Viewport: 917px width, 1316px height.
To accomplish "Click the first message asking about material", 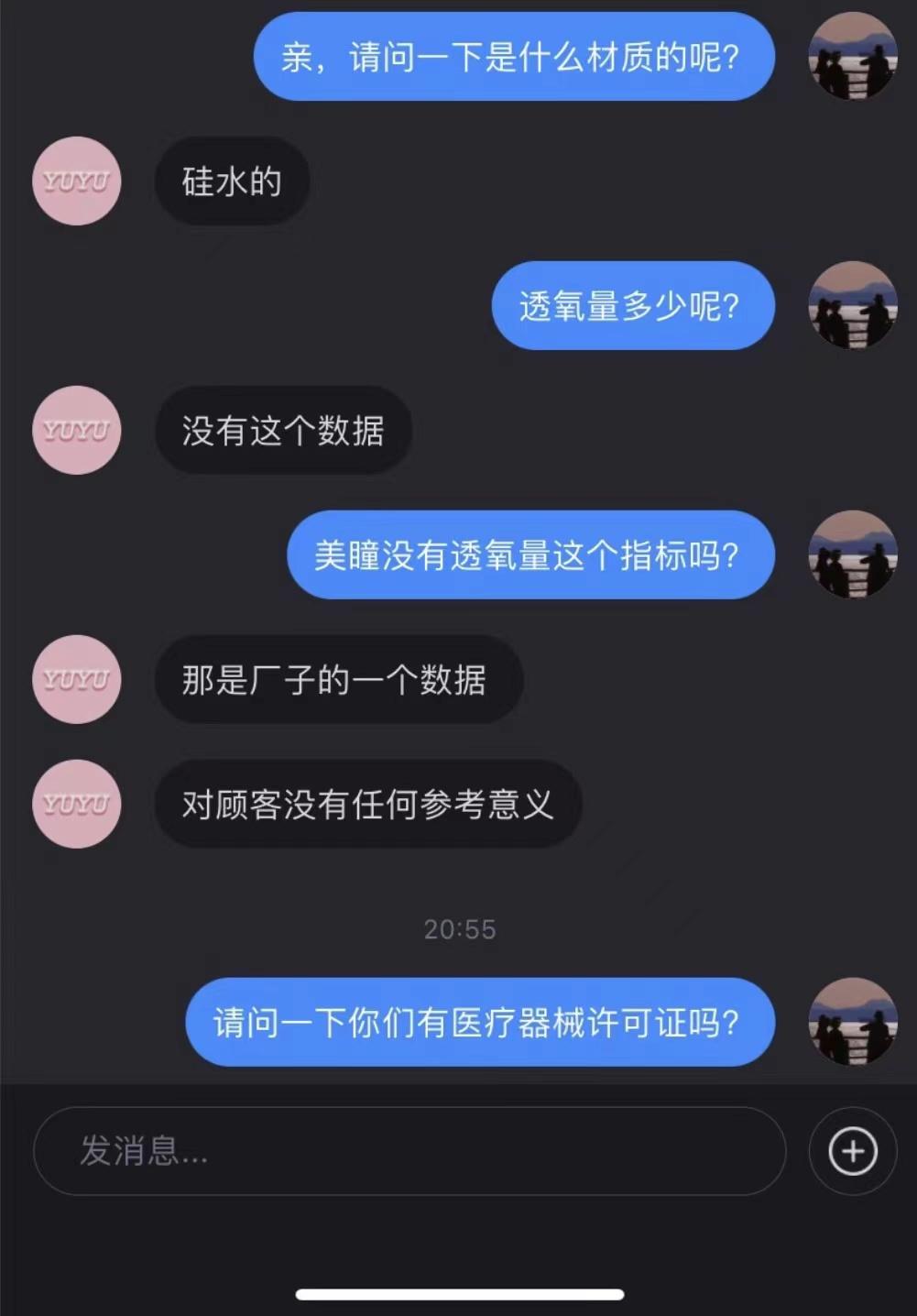I will point(515,57).
